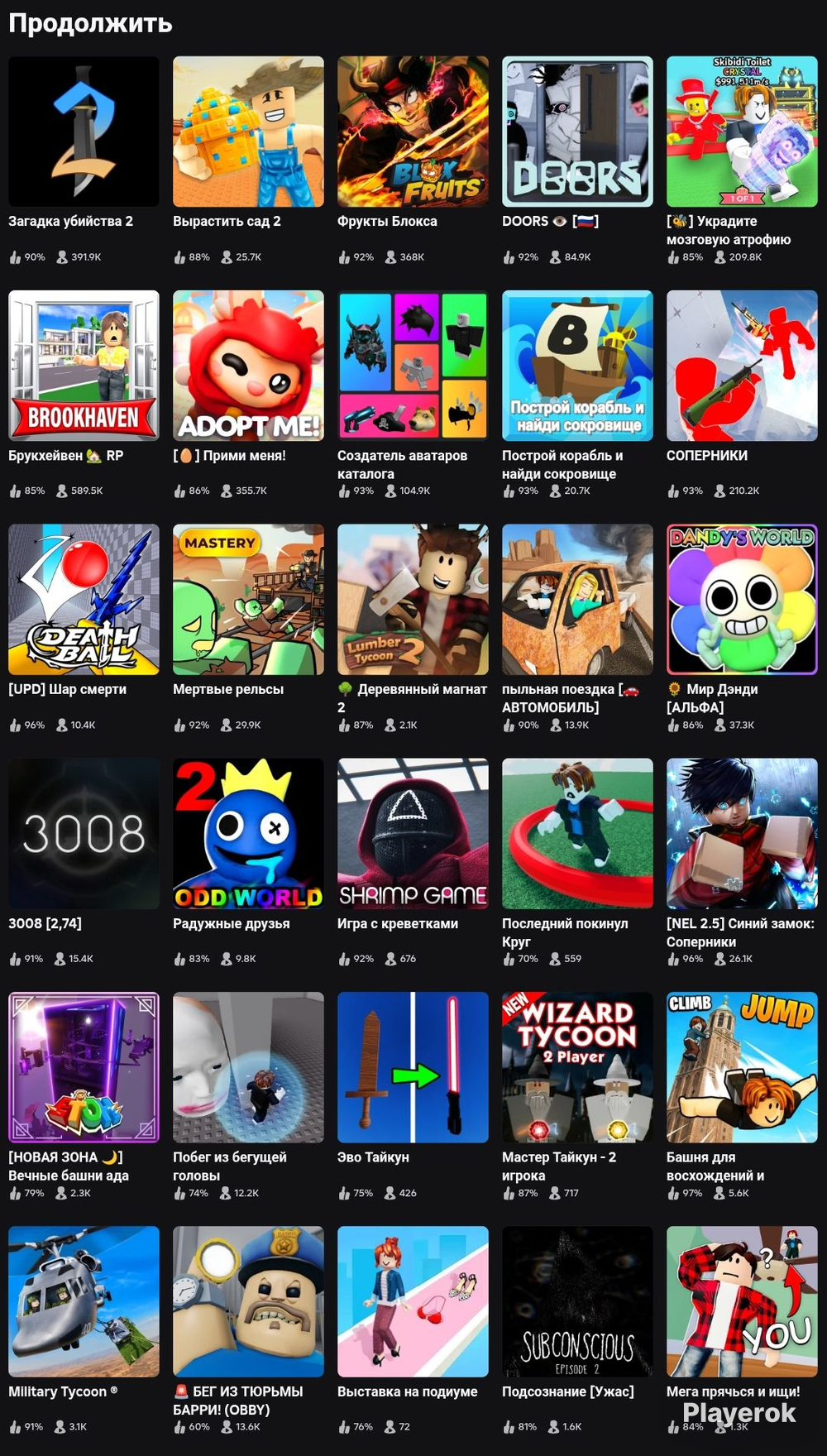Open the Загадка убийства 2 game tile

click(84, 132)
